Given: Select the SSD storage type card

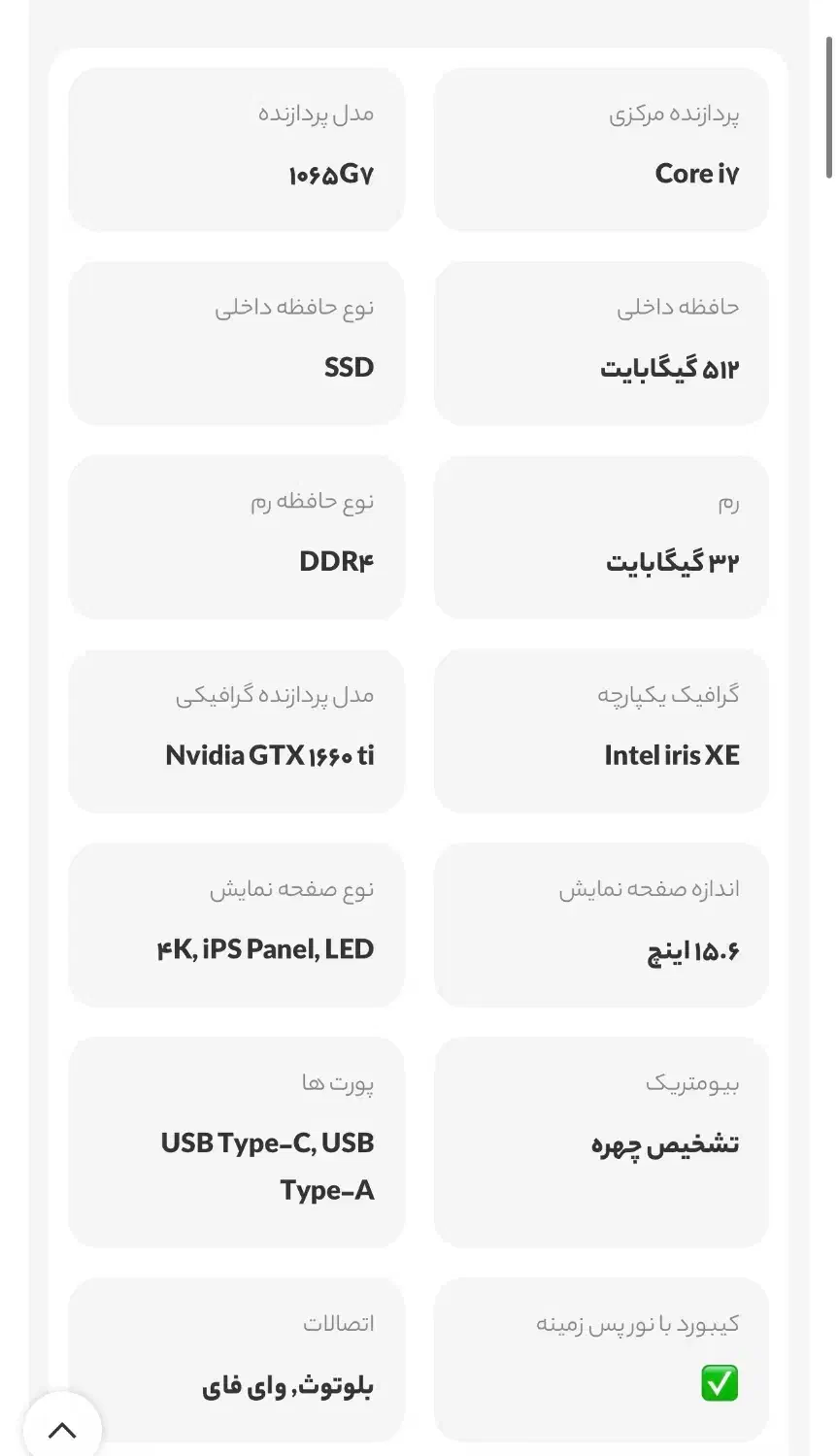Looking at the screenshot, I should (236, 343).
